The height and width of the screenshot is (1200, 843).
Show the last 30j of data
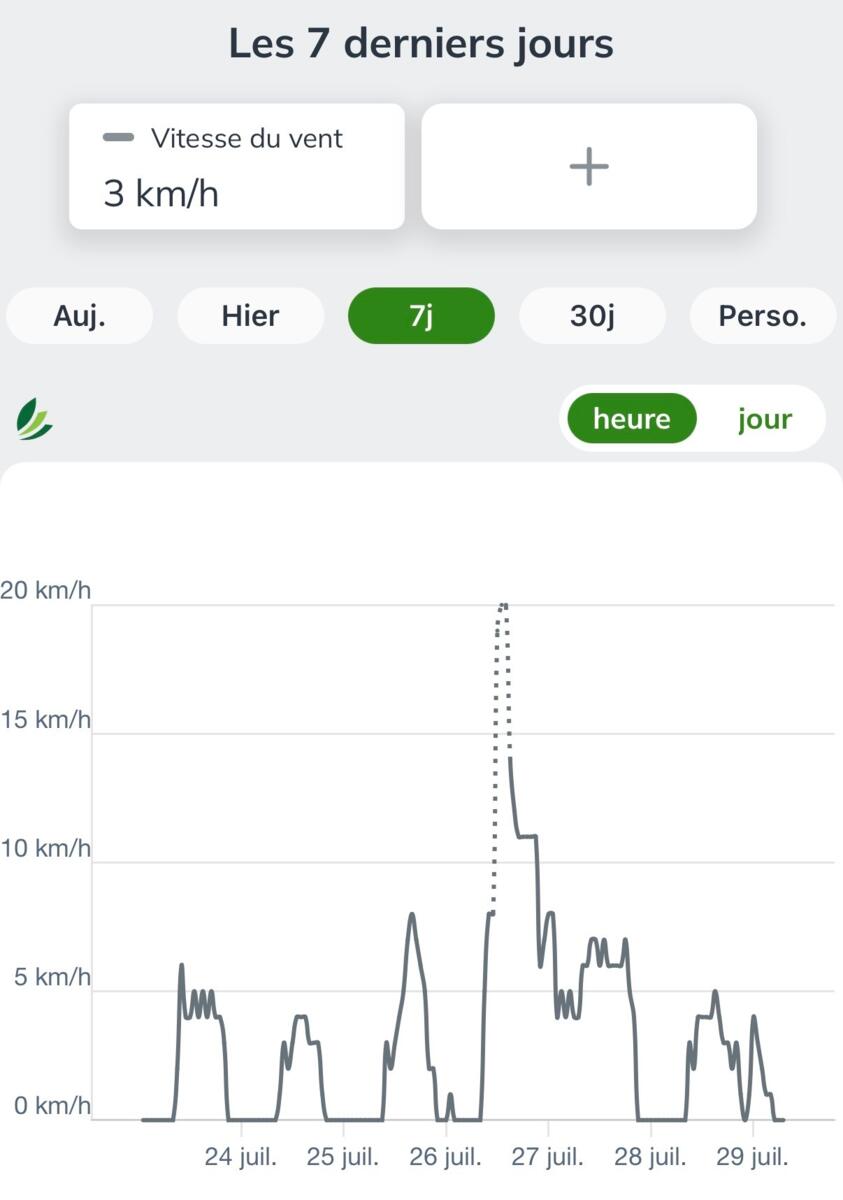coord(592,316)
